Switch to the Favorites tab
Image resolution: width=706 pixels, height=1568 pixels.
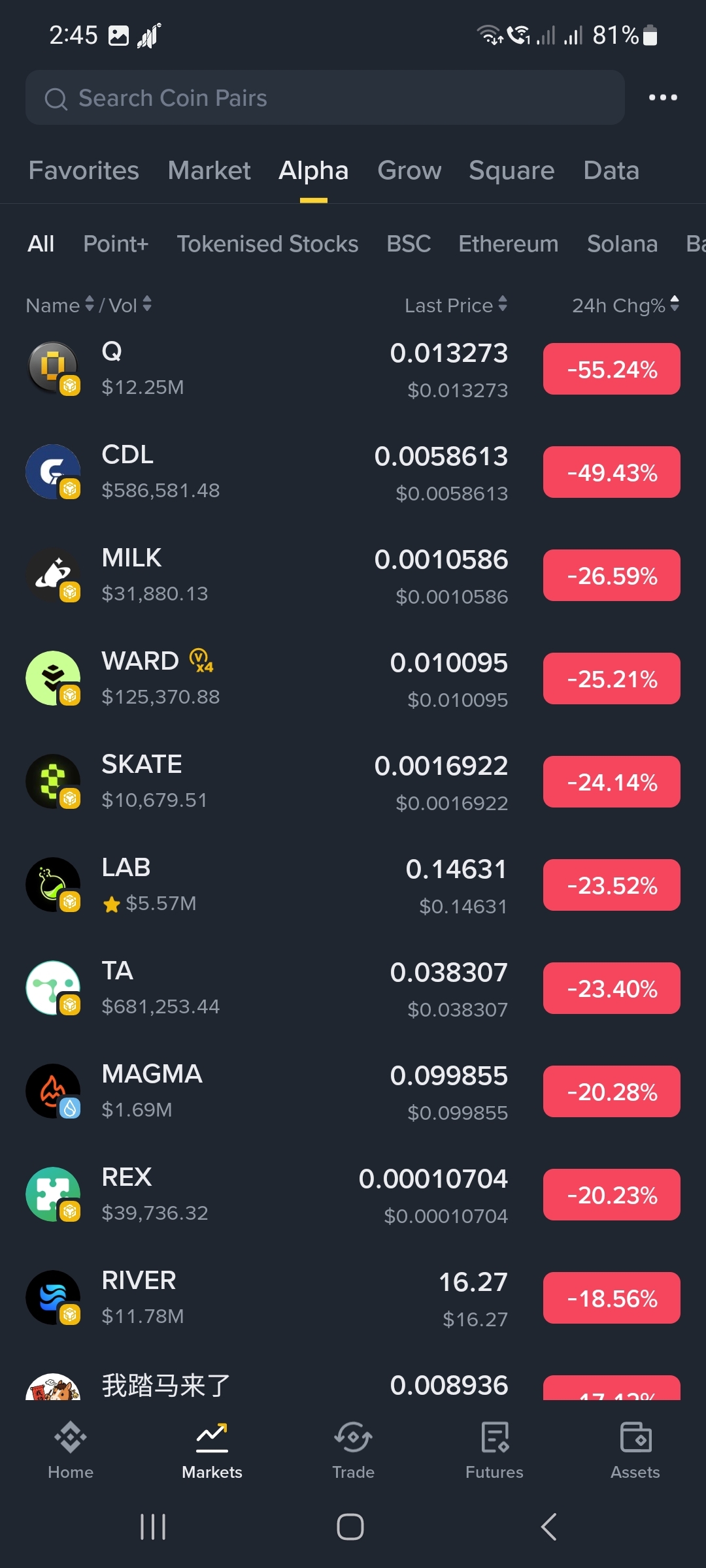84,171
